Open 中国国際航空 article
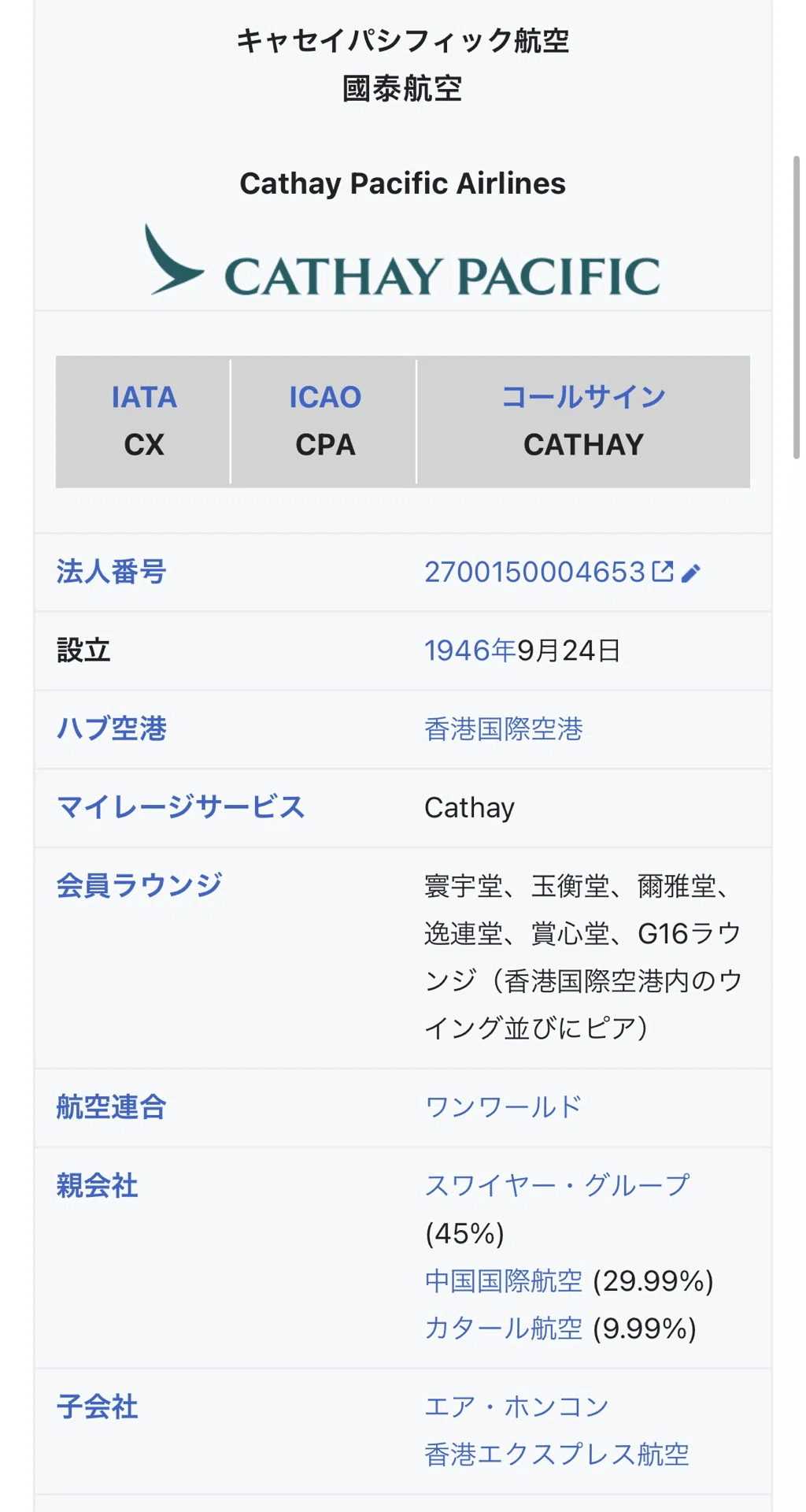 [x=504, y=1281]
